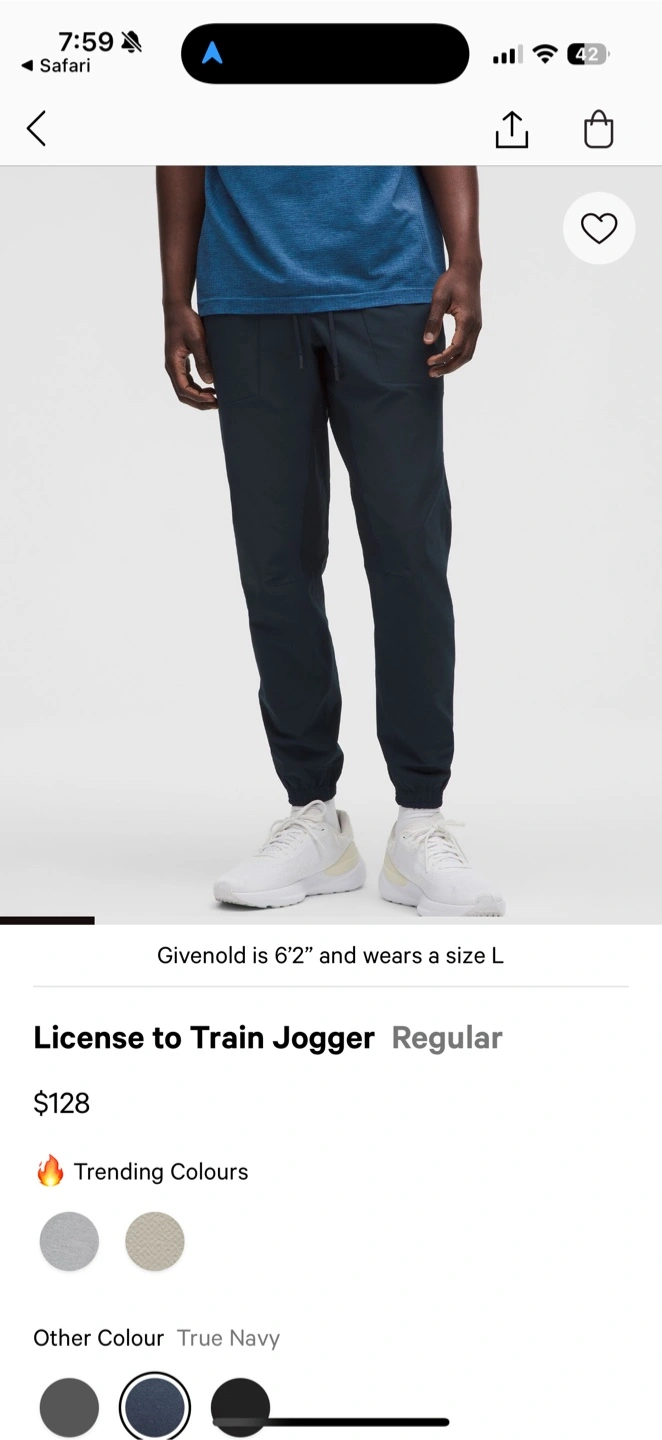Select the beige trending colour

(155, 1241)
